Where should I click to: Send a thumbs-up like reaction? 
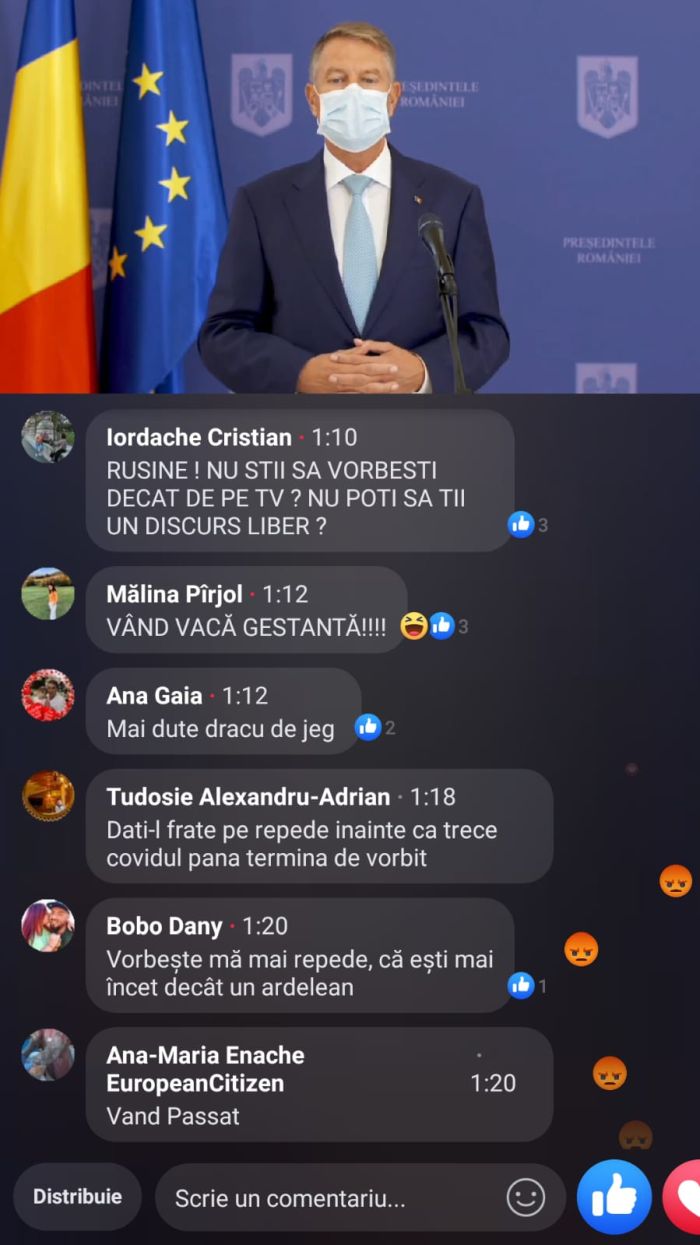pos(614,1197)
